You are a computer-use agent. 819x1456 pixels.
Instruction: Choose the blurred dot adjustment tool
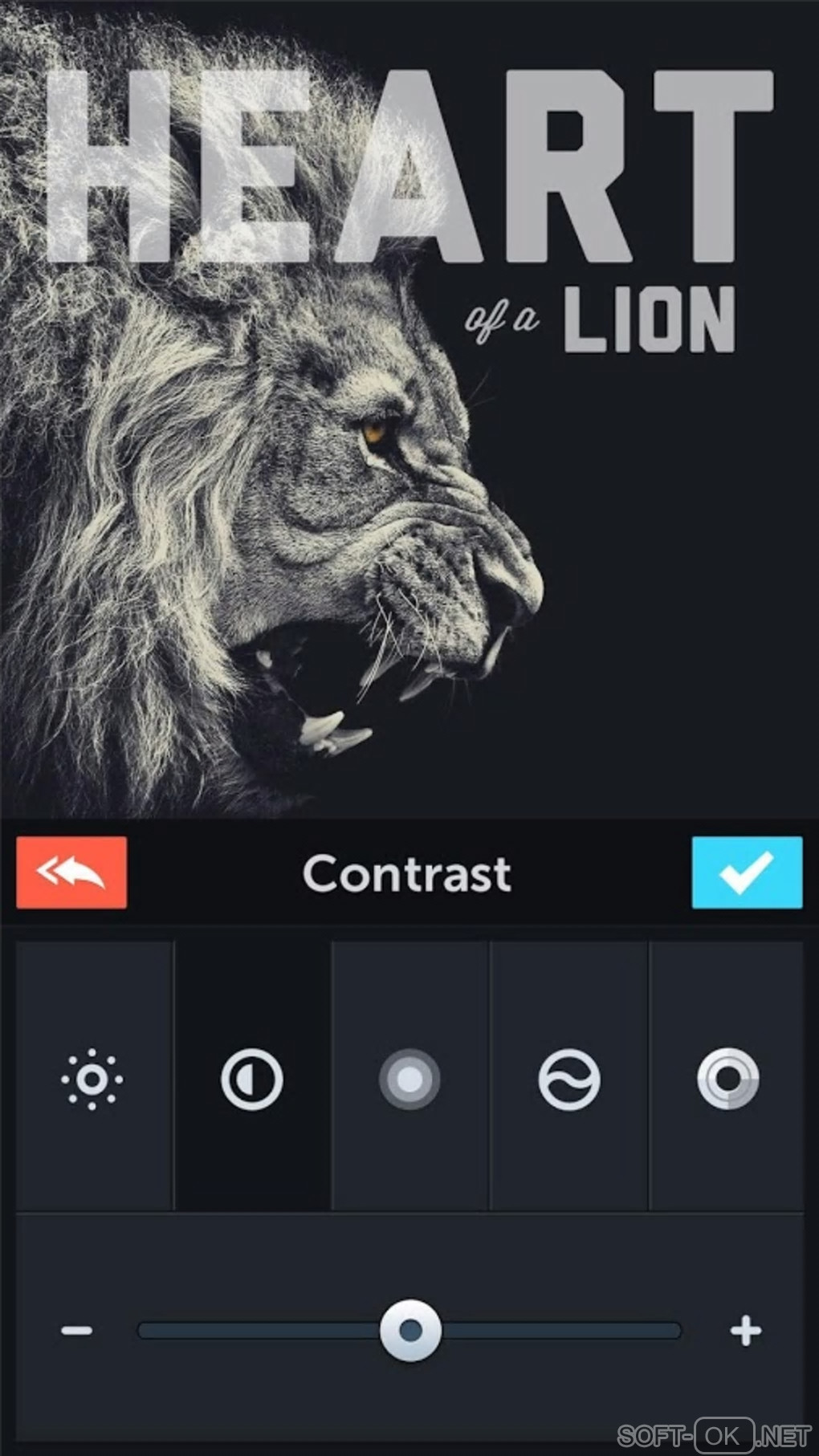coord(409,1079)
